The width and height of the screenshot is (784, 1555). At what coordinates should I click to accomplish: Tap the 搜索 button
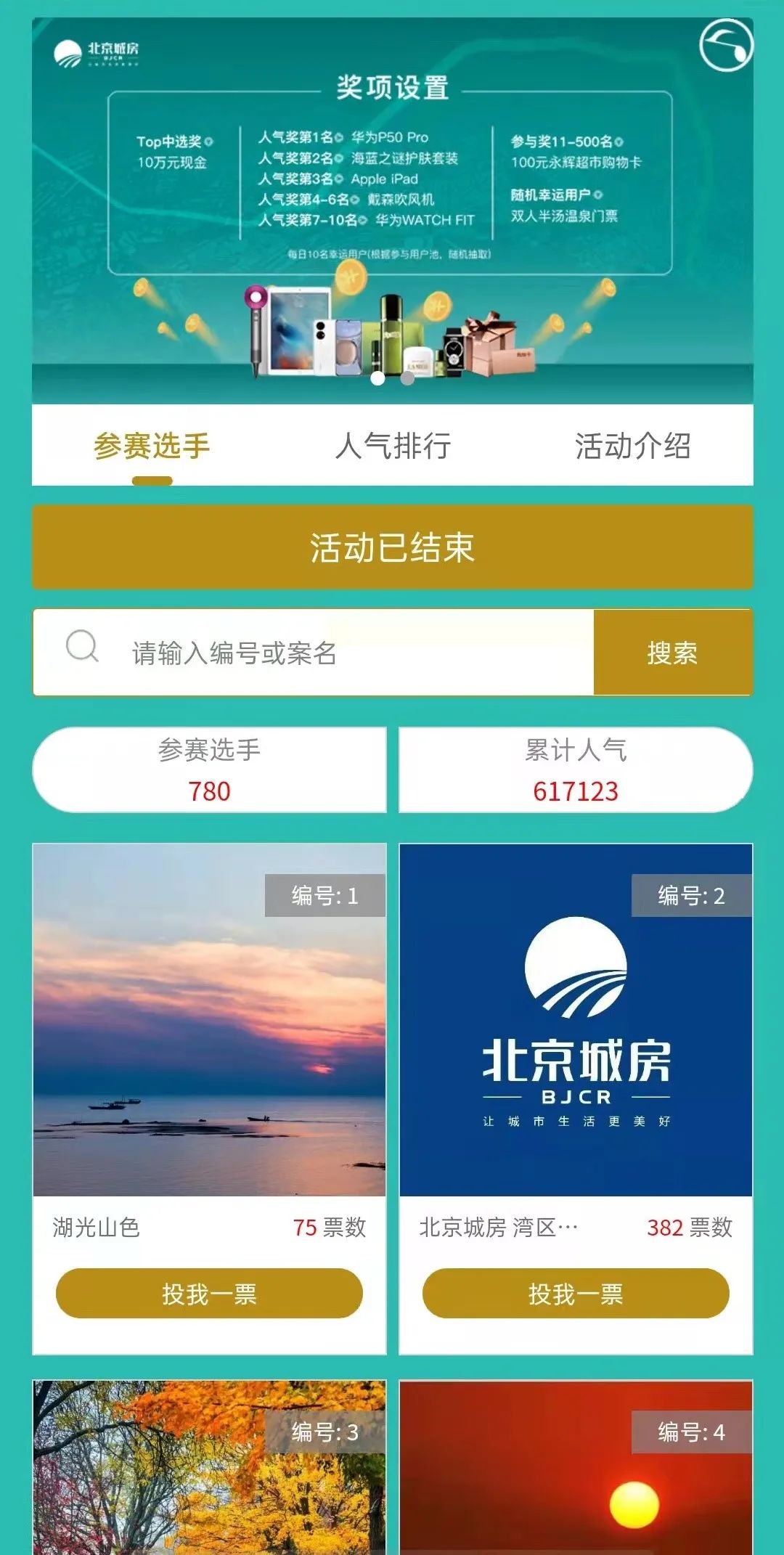coord(672,653)
